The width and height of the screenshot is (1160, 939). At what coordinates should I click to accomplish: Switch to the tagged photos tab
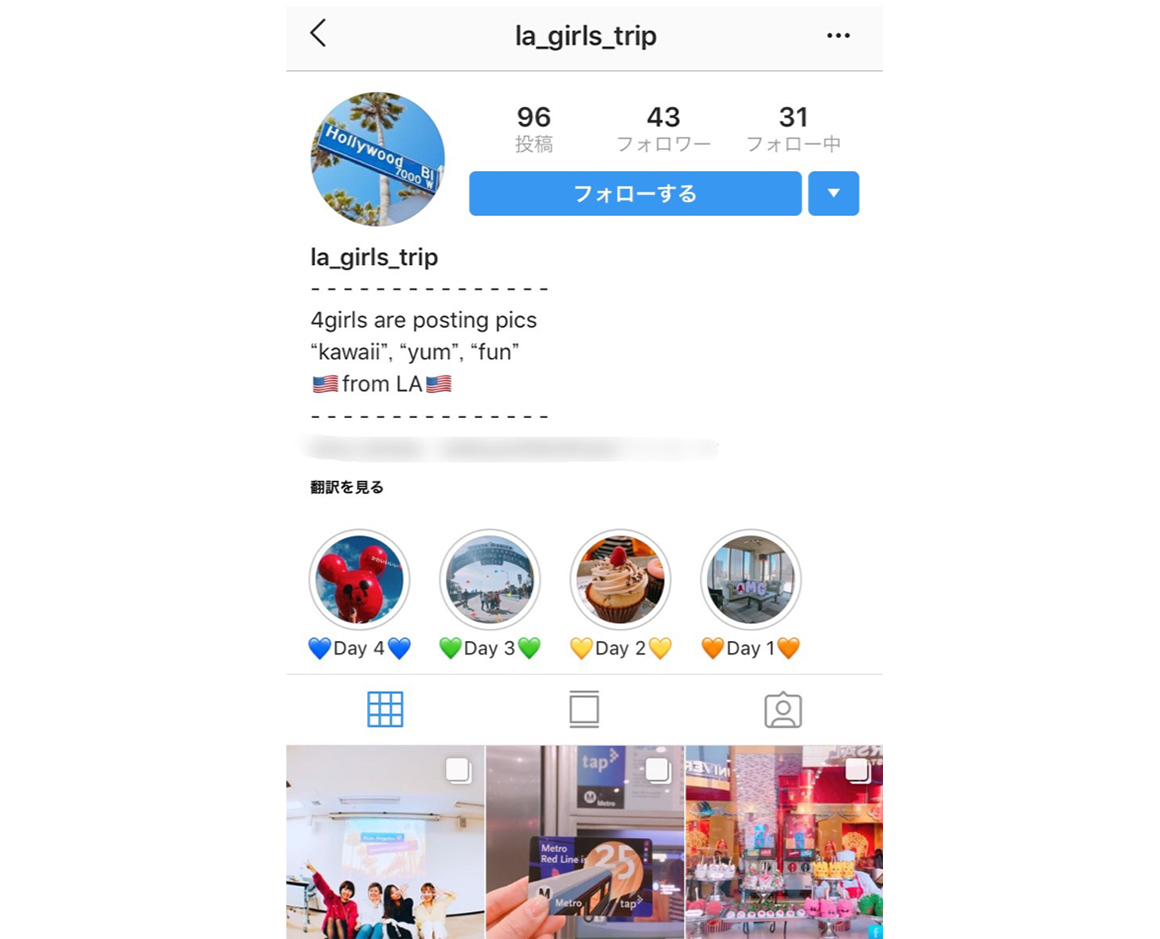(783, 709)
